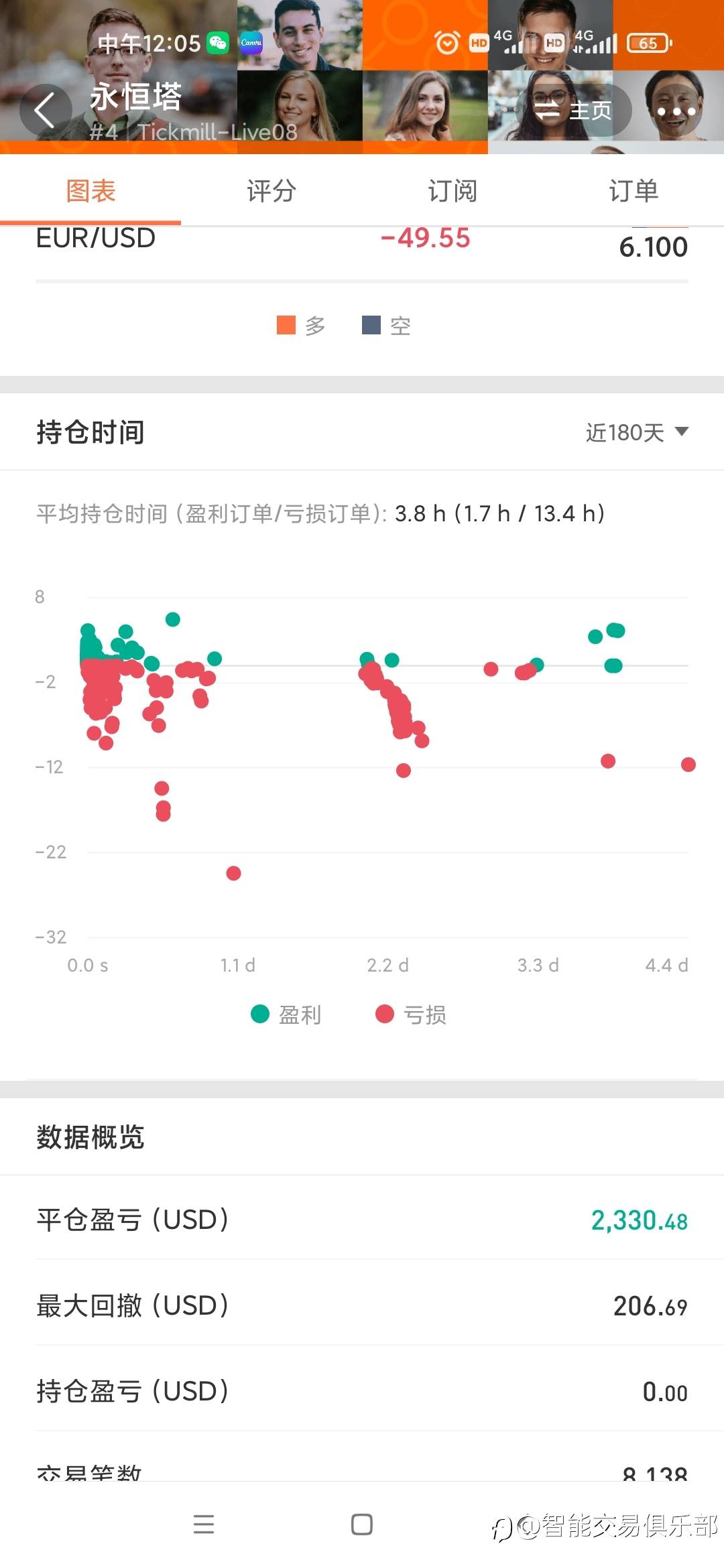Open recent apps from navigation bar

tap(204, 1524)
